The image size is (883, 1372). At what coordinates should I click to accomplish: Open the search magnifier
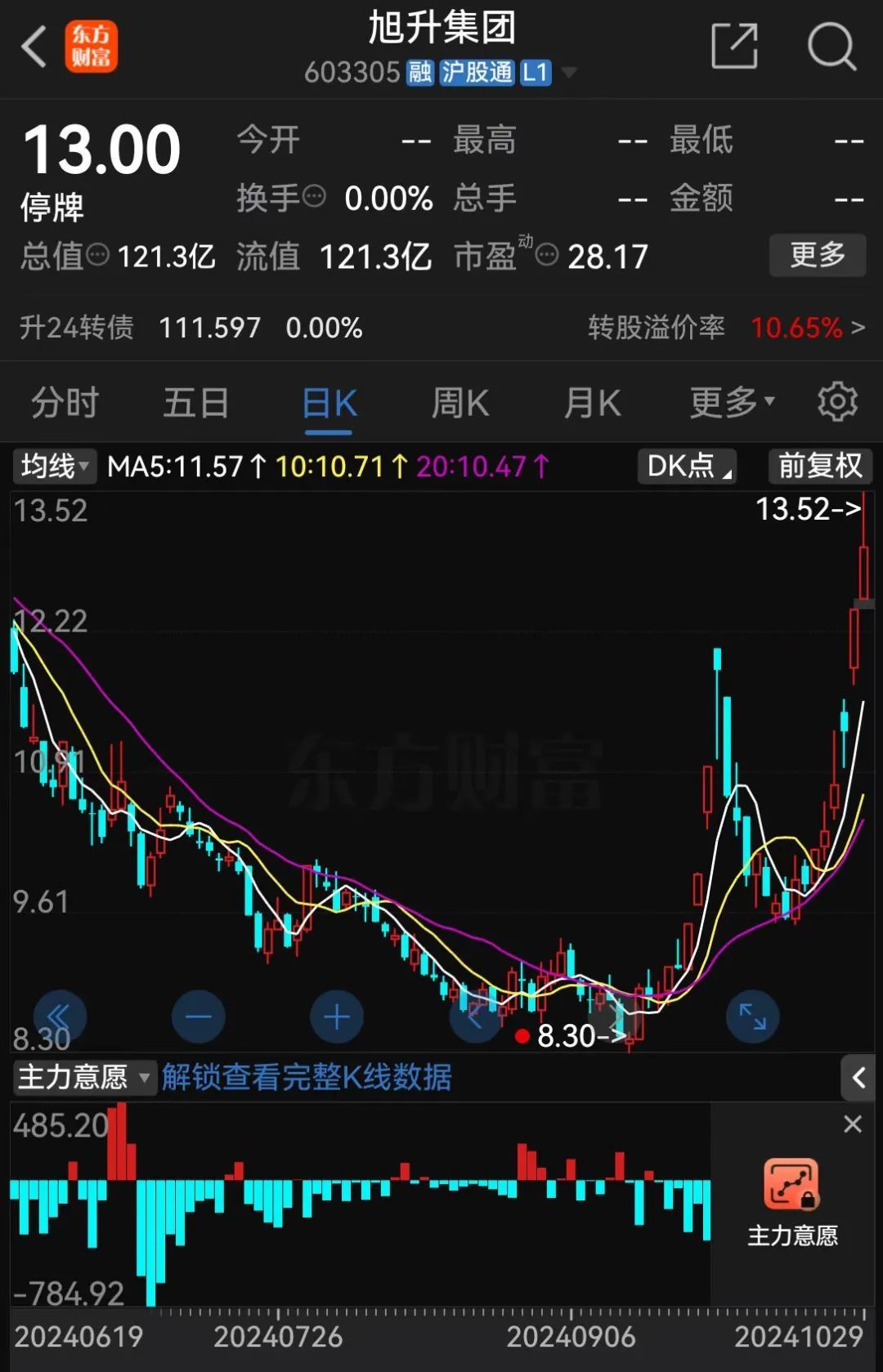tap(831, 47)
